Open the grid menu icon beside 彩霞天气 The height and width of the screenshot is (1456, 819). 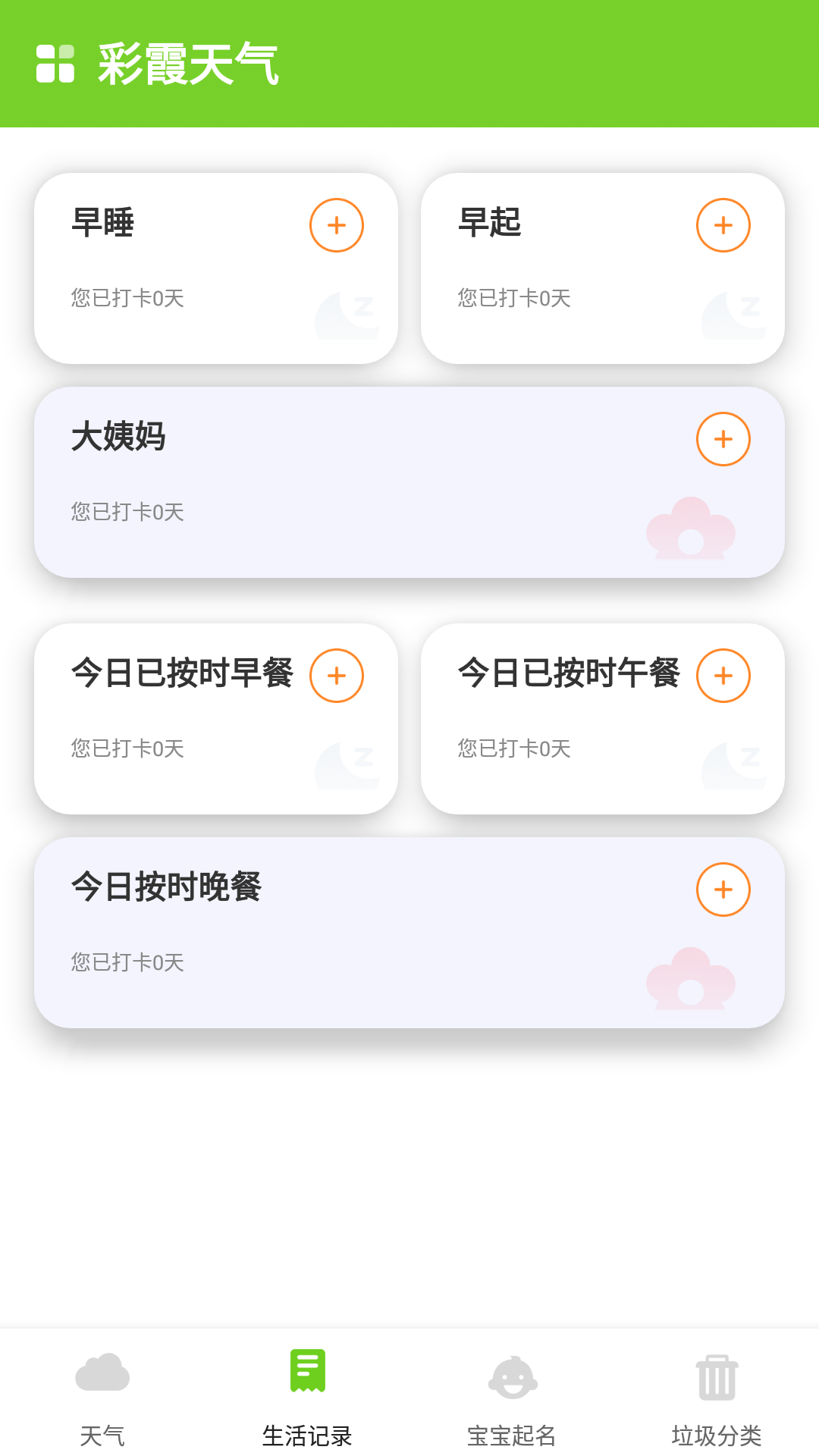pos(55,64)
